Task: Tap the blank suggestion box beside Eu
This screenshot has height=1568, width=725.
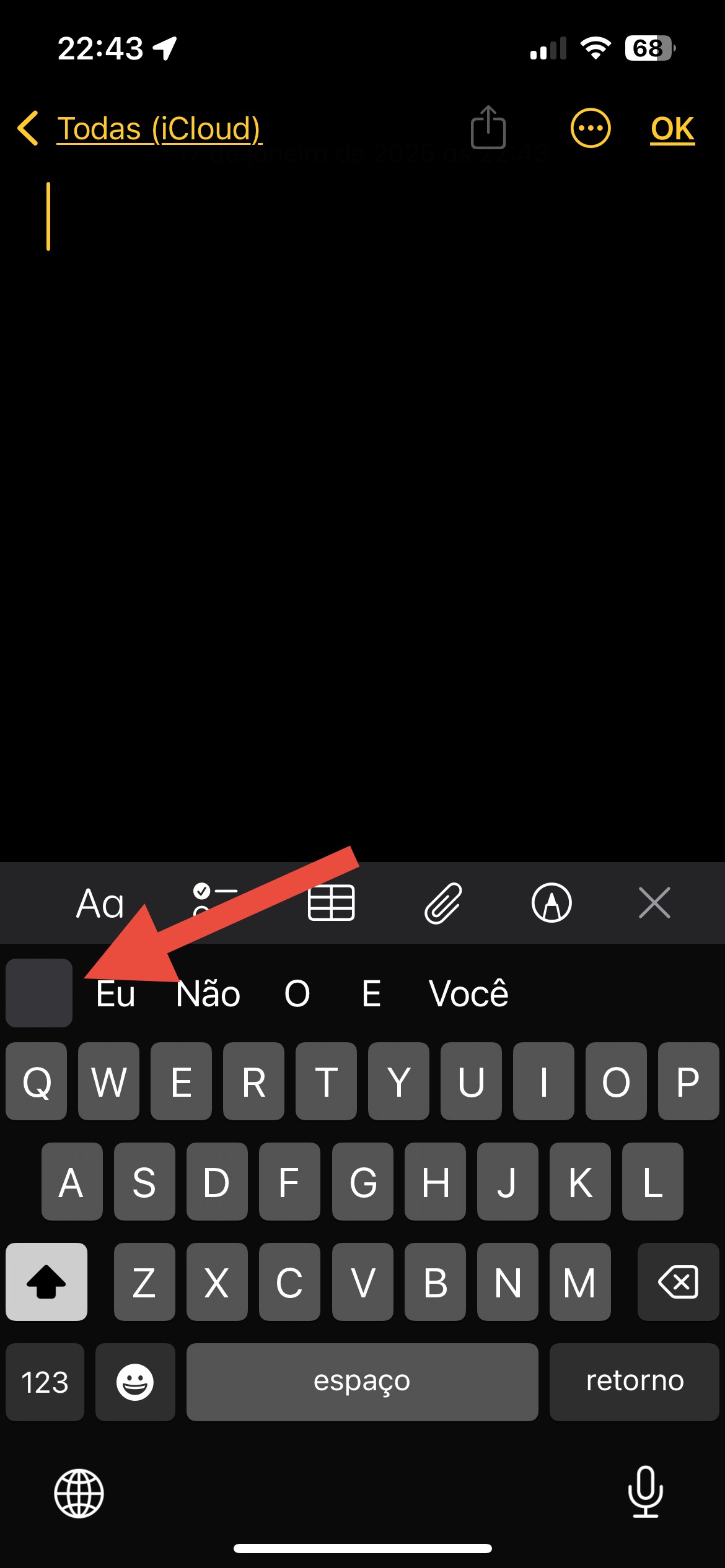Action: 39,993
